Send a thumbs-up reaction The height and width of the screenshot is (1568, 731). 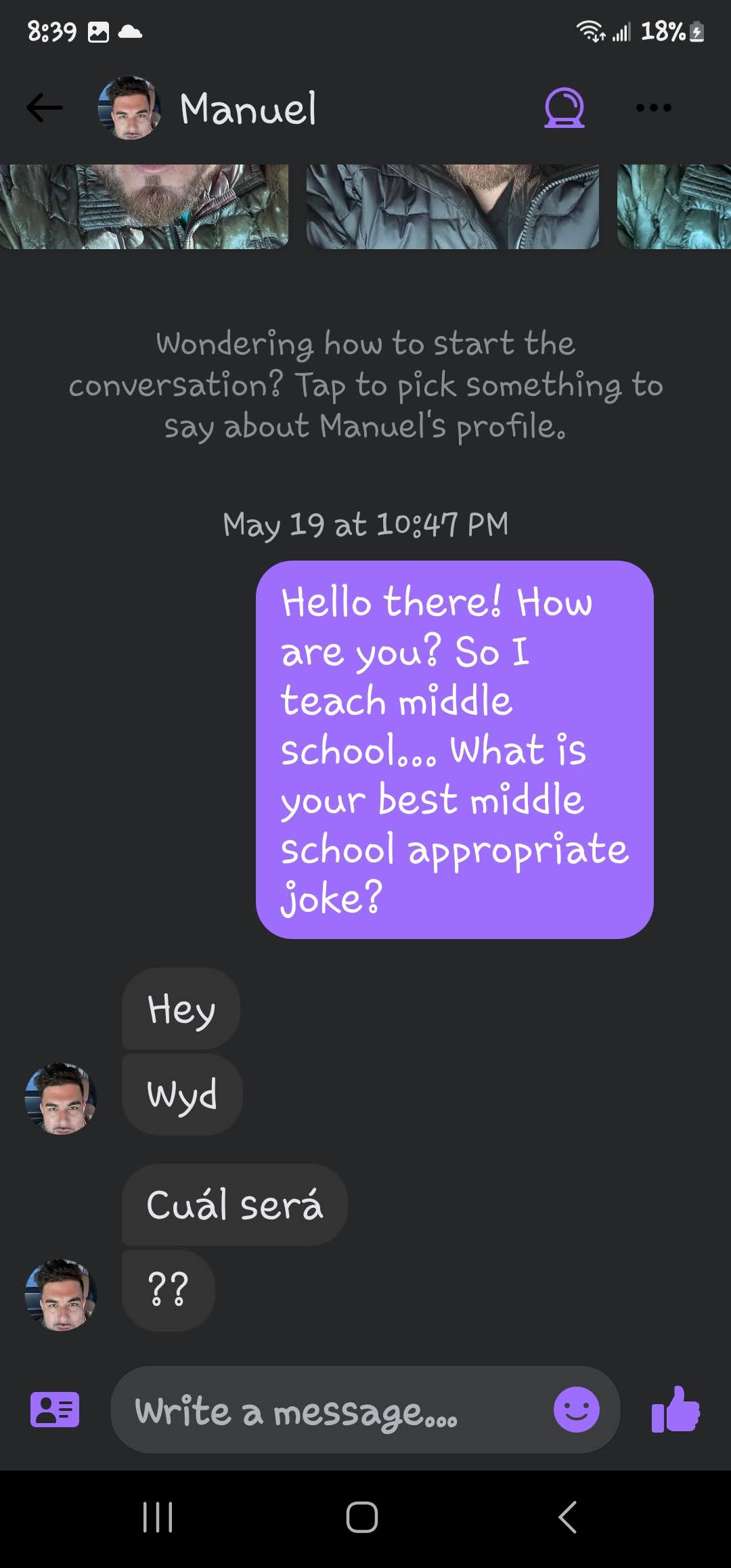(675, 1410)
